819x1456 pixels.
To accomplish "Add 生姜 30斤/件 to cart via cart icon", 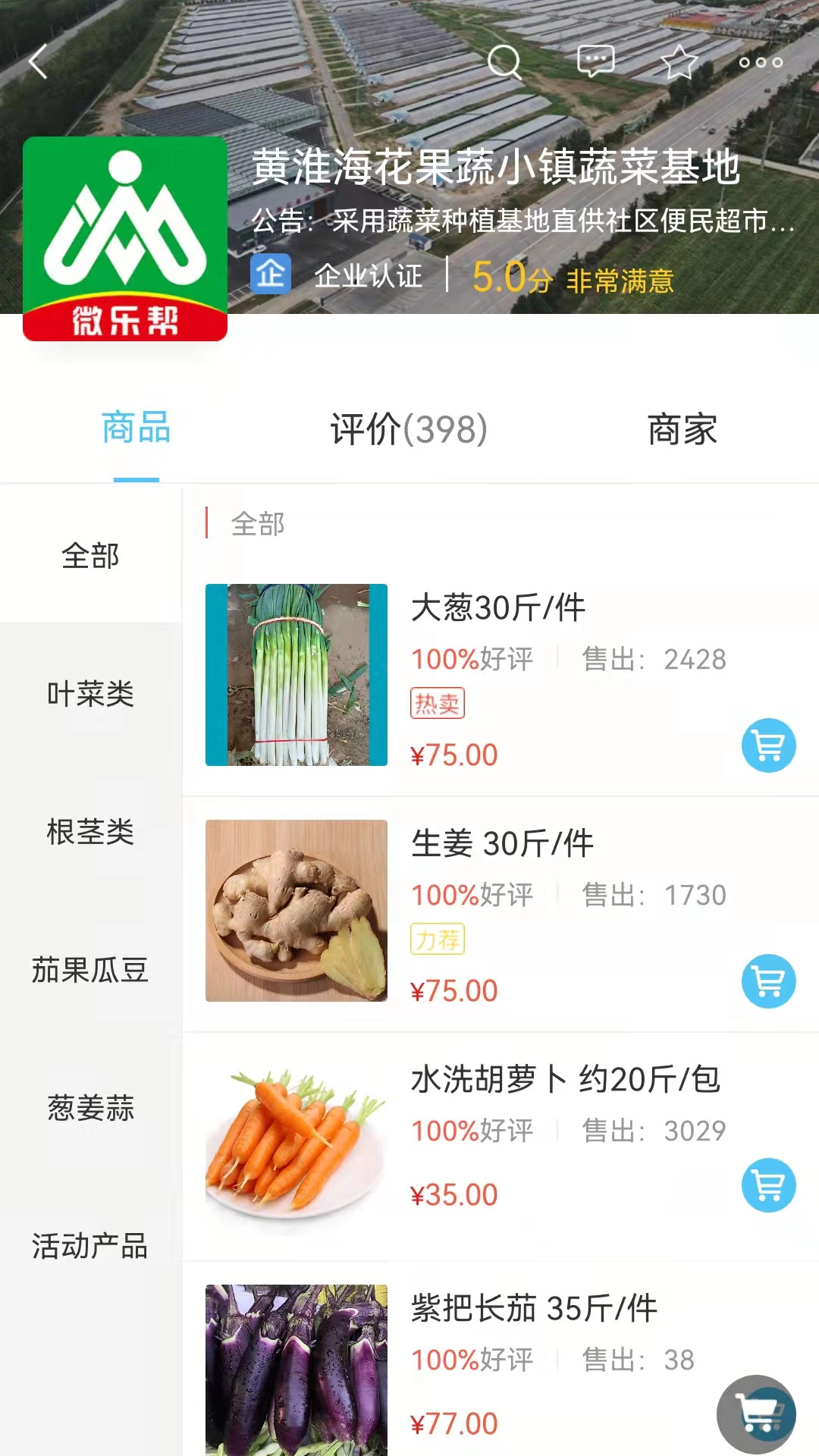I will pos(768,981).
